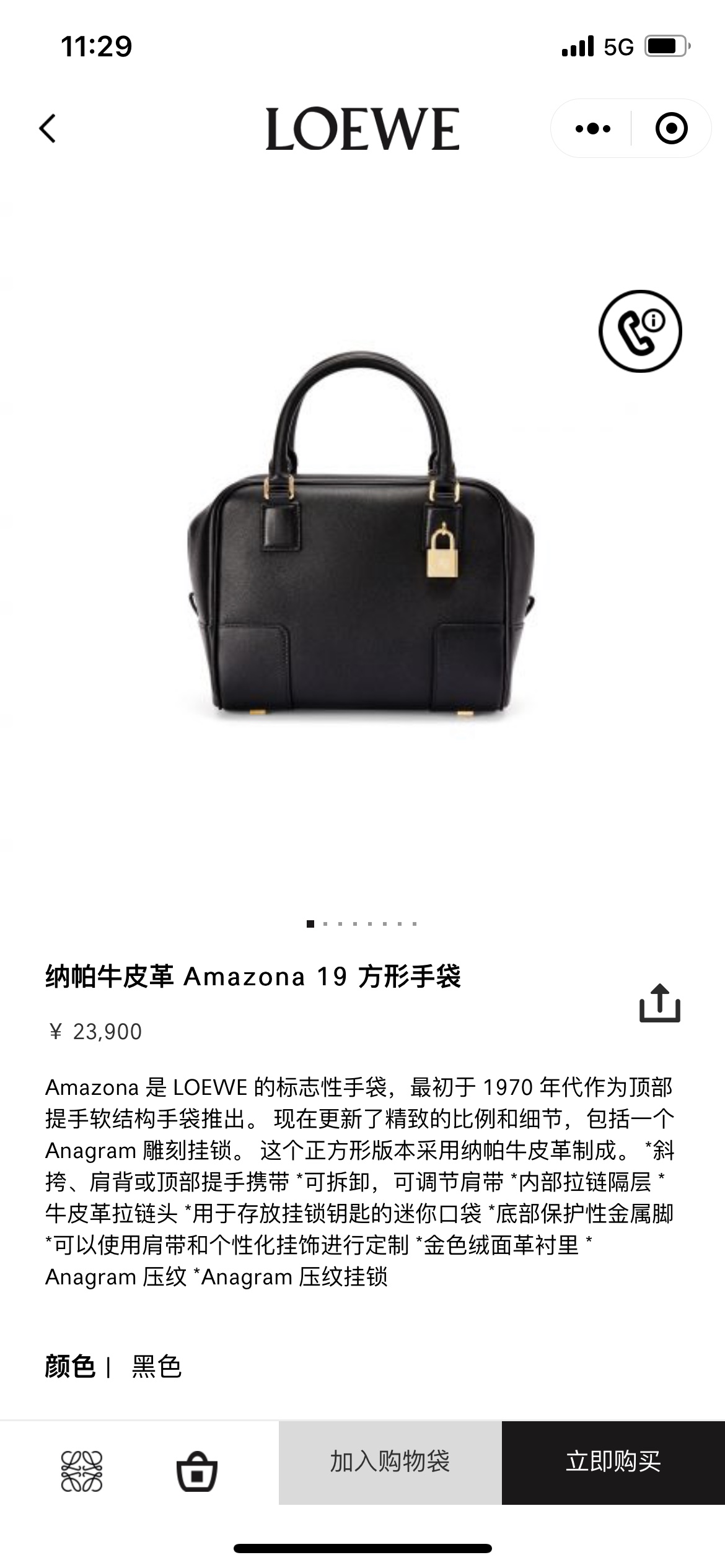
Task: Tap the share/export icon beside the title
Action: [x=659, y=1003]
